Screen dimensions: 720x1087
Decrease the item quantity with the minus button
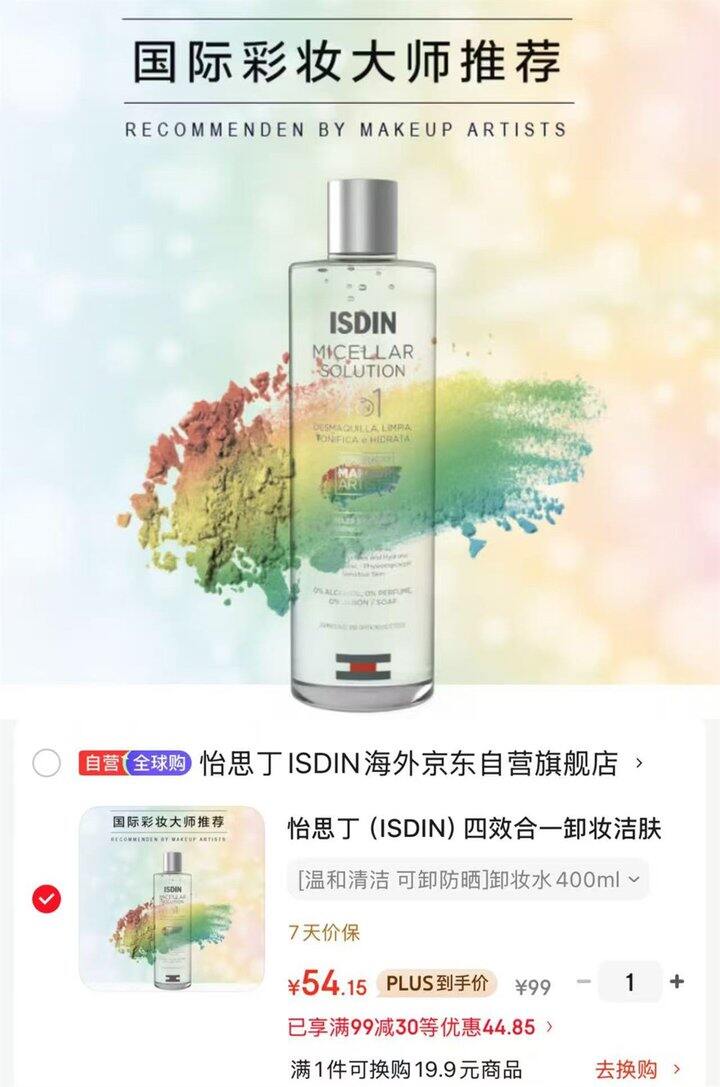pyautogui.click(x=583, y=982)
